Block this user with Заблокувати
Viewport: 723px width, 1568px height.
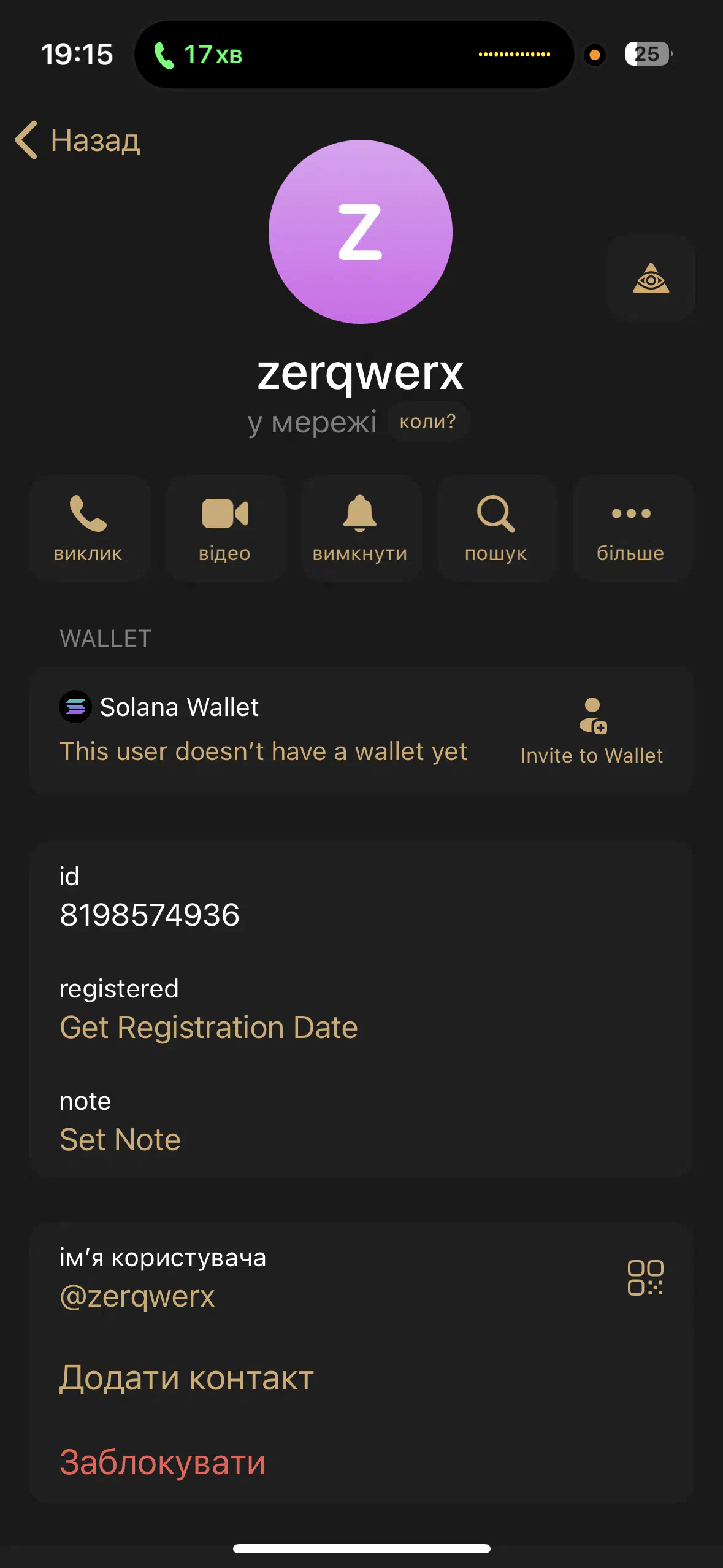tap(163, 1462)
